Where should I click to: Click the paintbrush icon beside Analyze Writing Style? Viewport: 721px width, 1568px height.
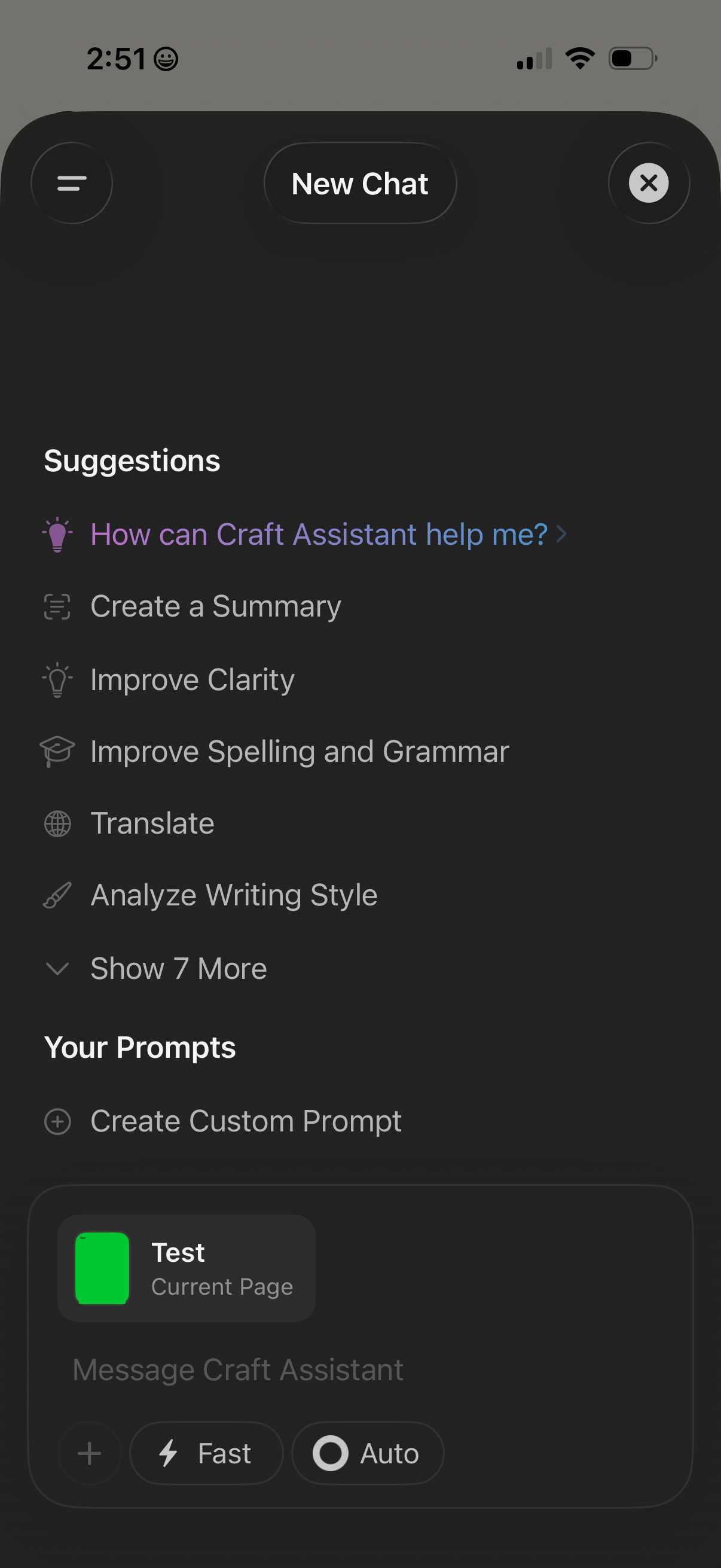57,895
